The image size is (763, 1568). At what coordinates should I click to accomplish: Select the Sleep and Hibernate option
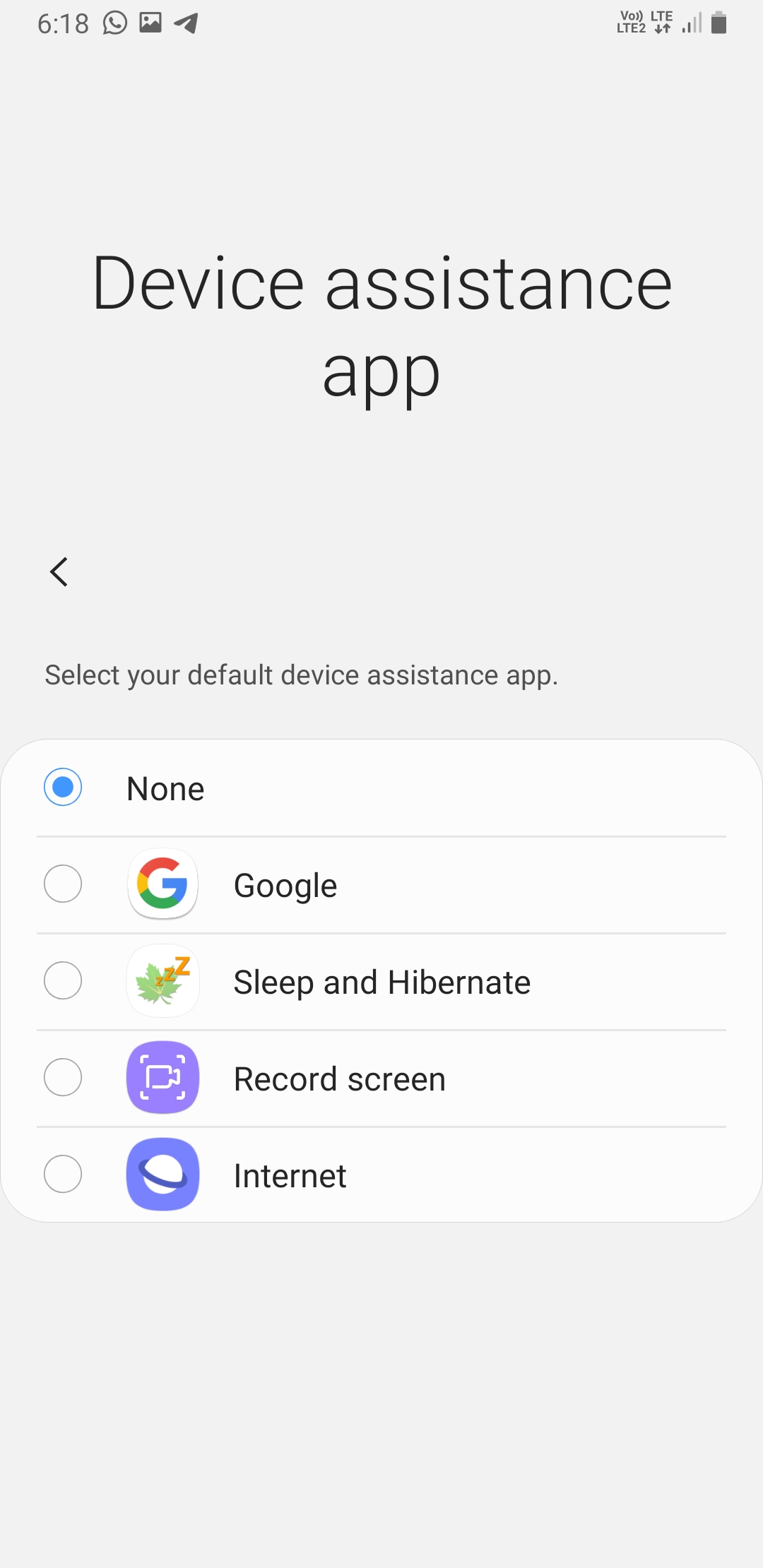[x=381, y=981]
